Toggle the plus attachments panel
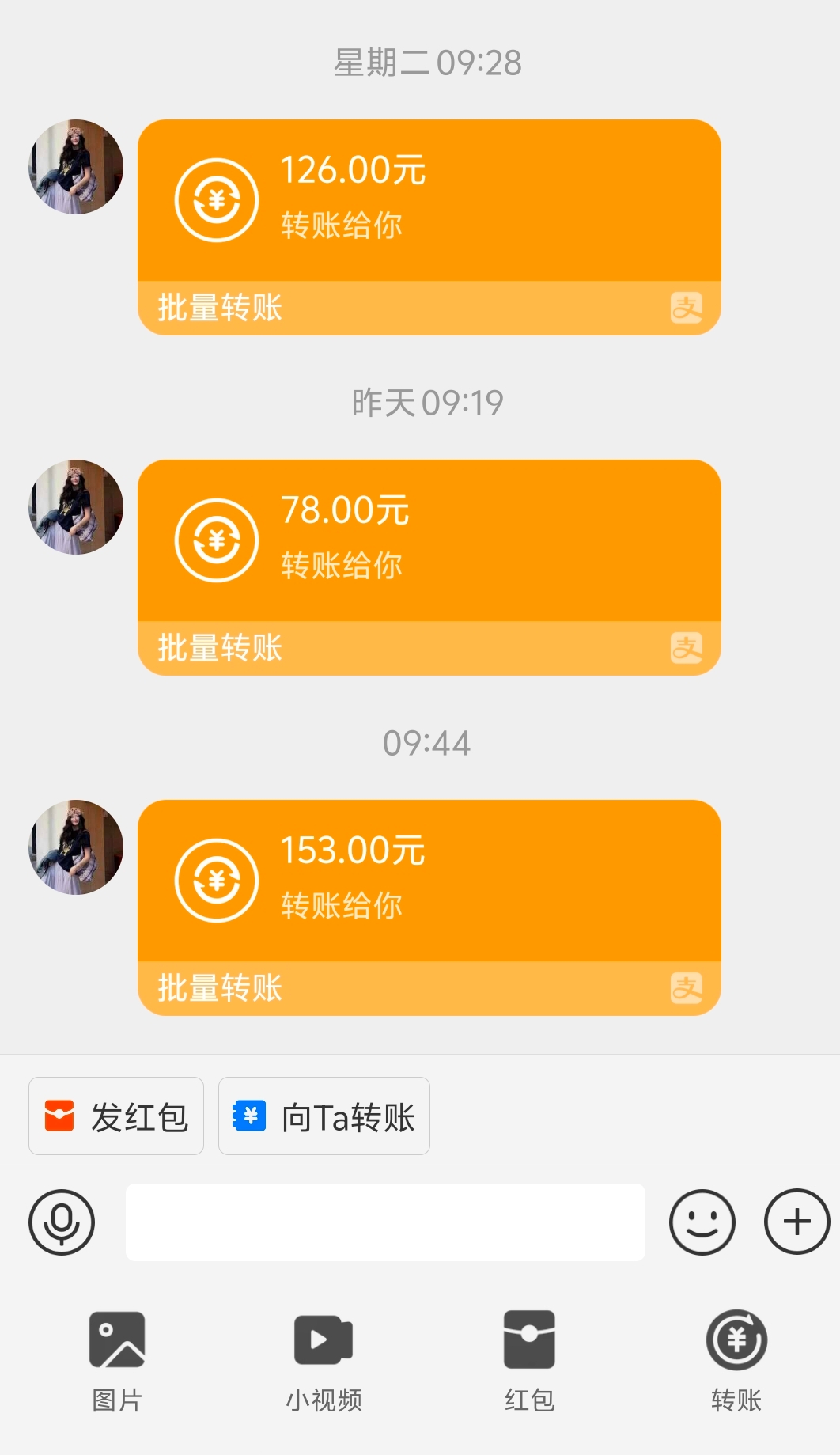 [796, 1222]
